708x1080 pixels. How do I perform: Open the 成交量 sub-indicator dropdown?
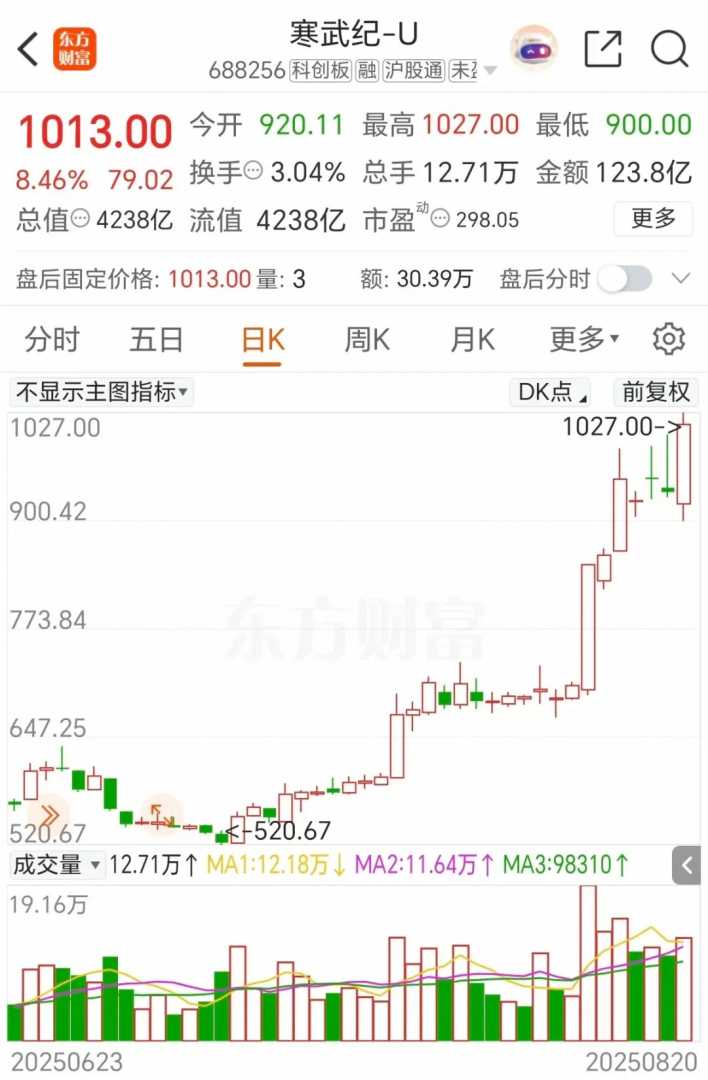pyautogui.click(x=56, y=864)
